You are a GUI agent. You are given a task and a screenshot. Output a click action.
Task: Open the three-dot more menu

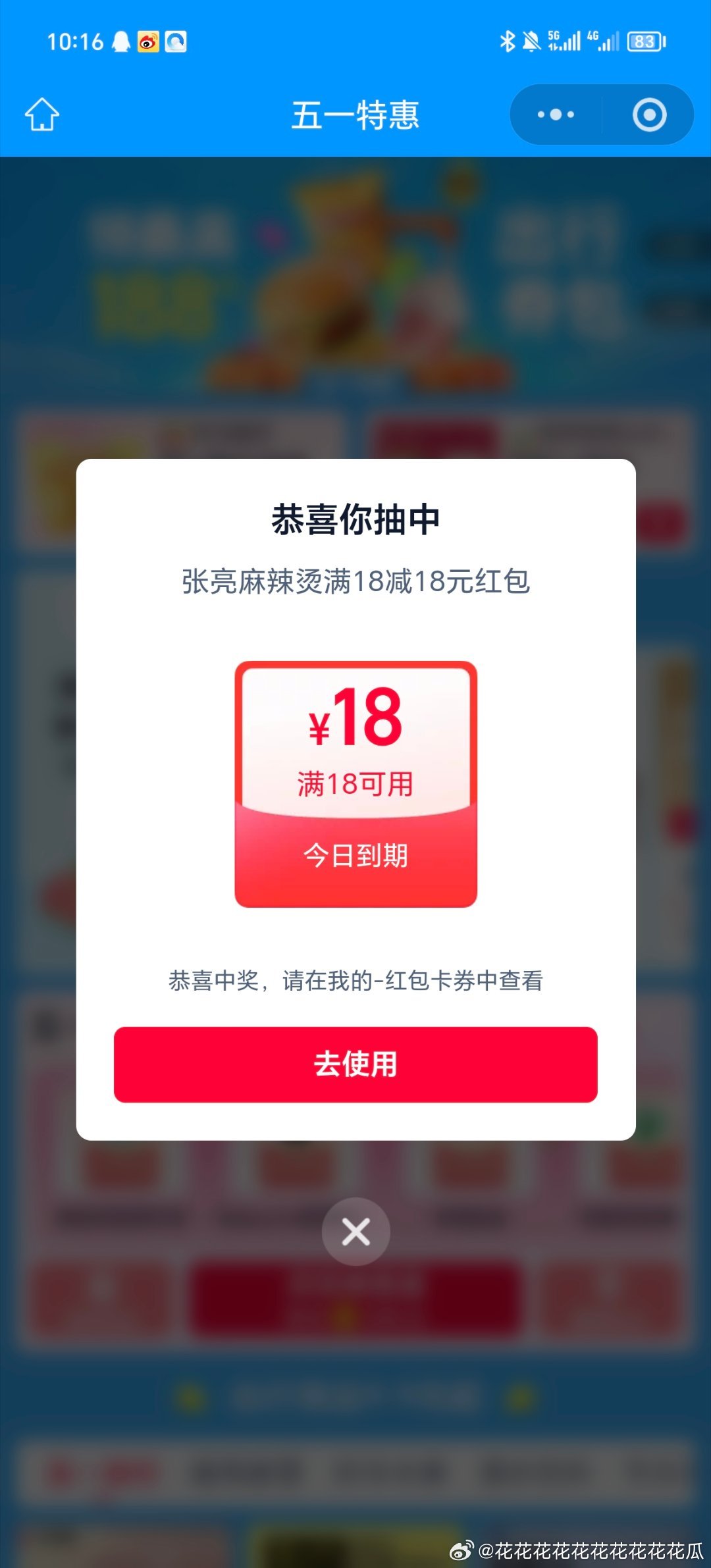pyautogui.click(x=556, y=115)
